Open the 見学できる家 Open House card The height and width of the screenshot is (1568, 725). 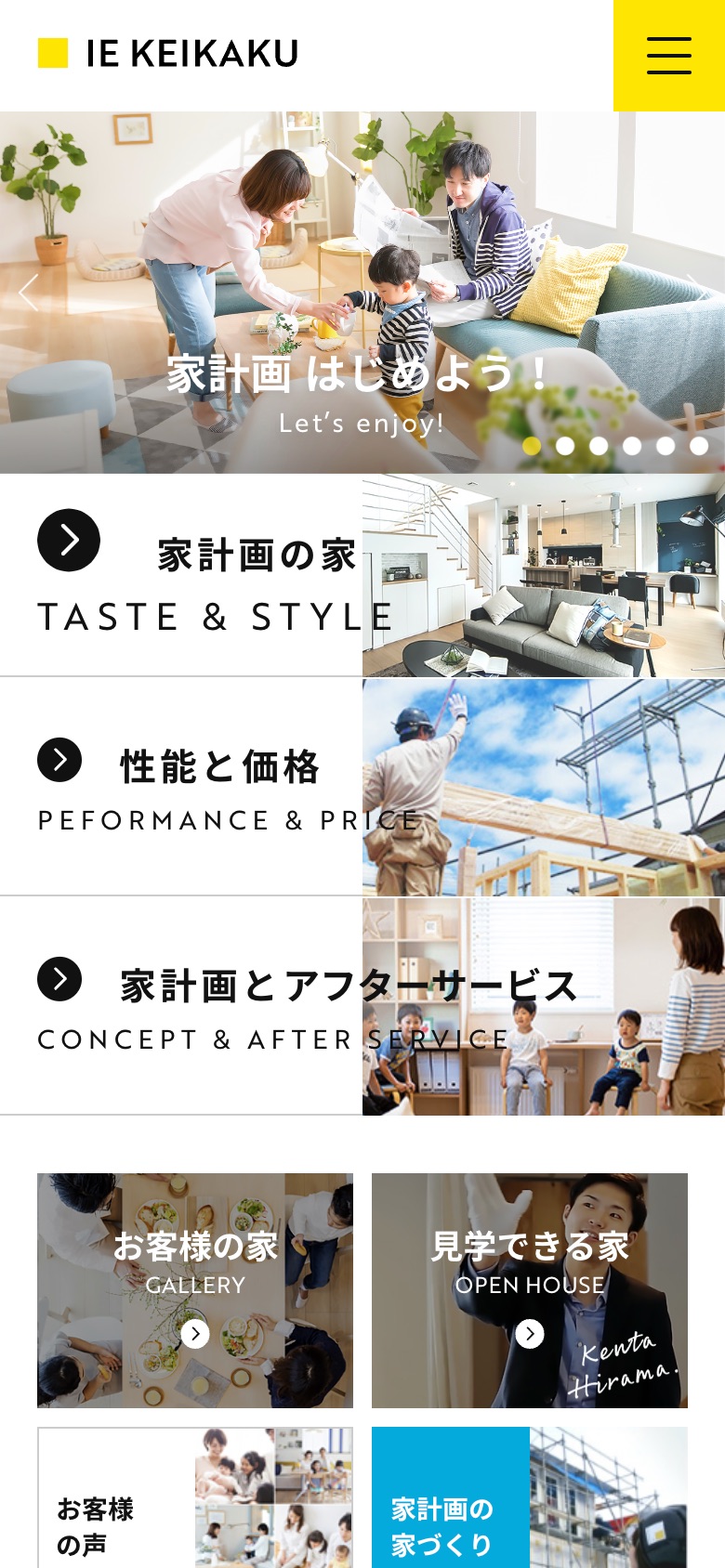coord(530,1289)
